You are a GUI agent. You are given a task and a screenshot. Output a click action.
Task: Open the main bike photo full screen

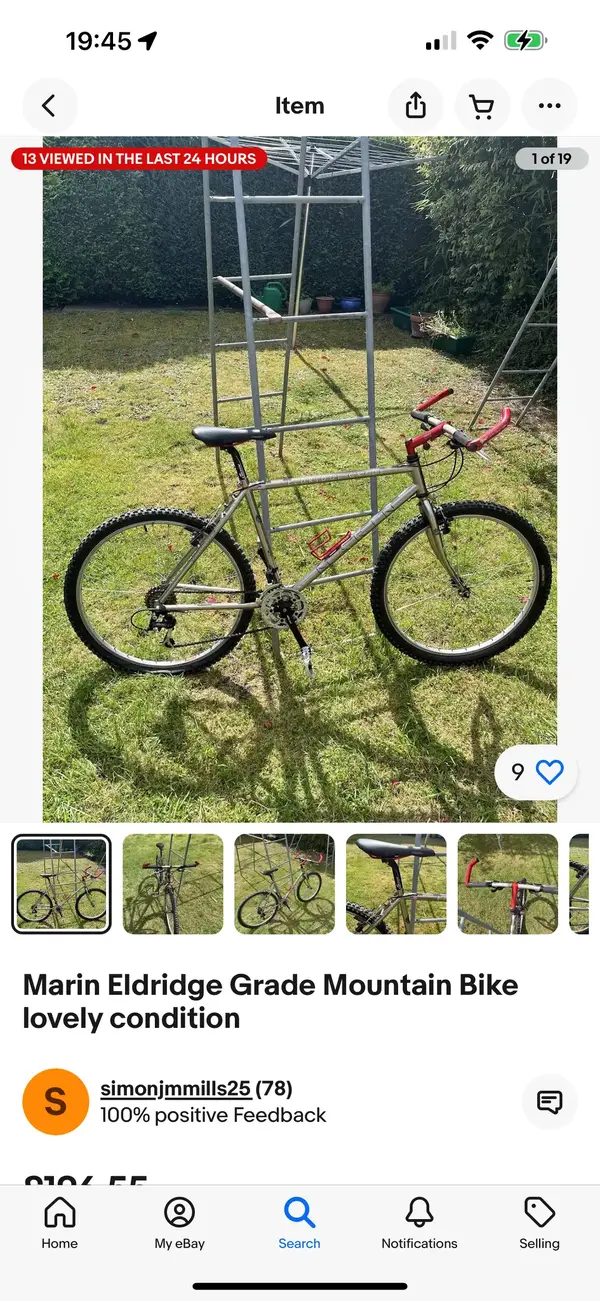point(300,480)
